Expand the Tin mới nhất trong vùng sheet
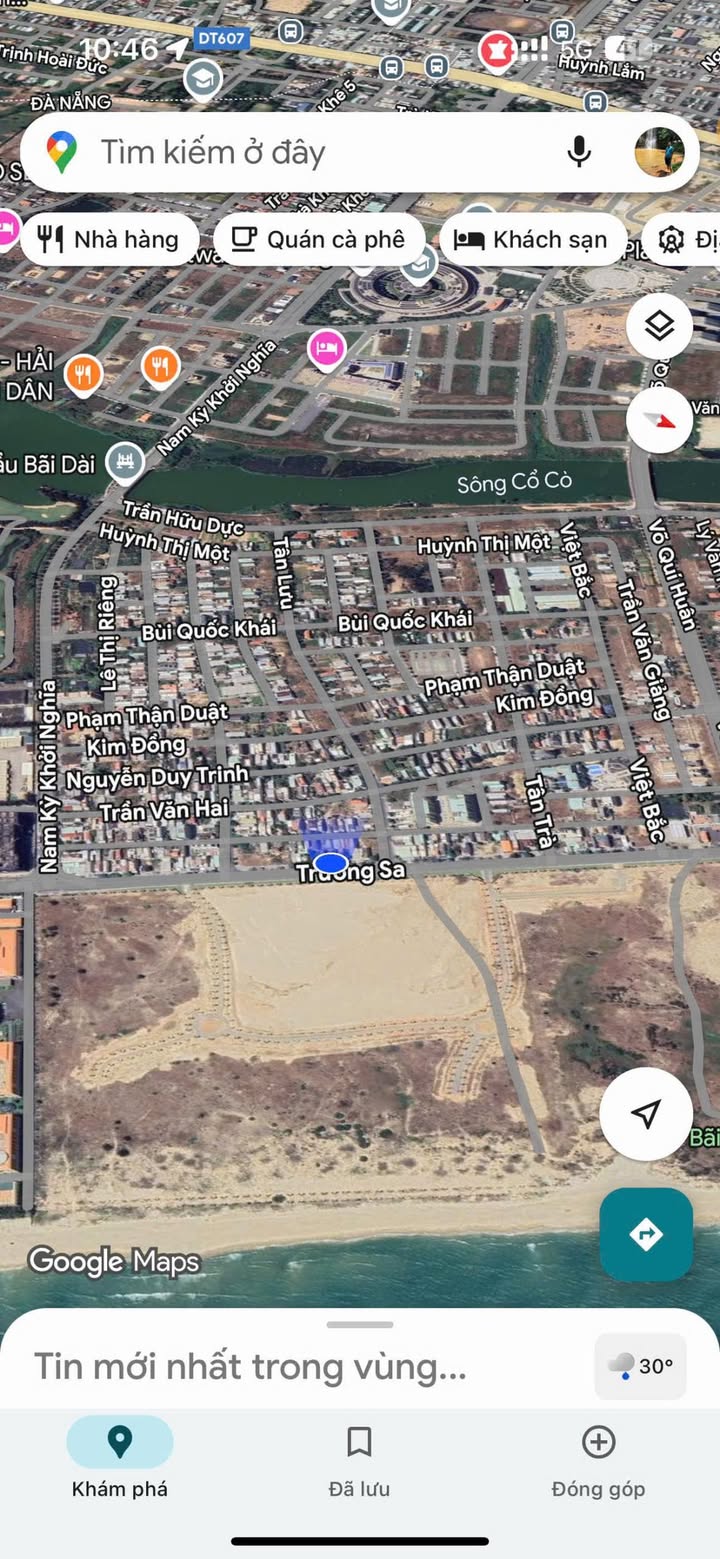 (250, 1366)
